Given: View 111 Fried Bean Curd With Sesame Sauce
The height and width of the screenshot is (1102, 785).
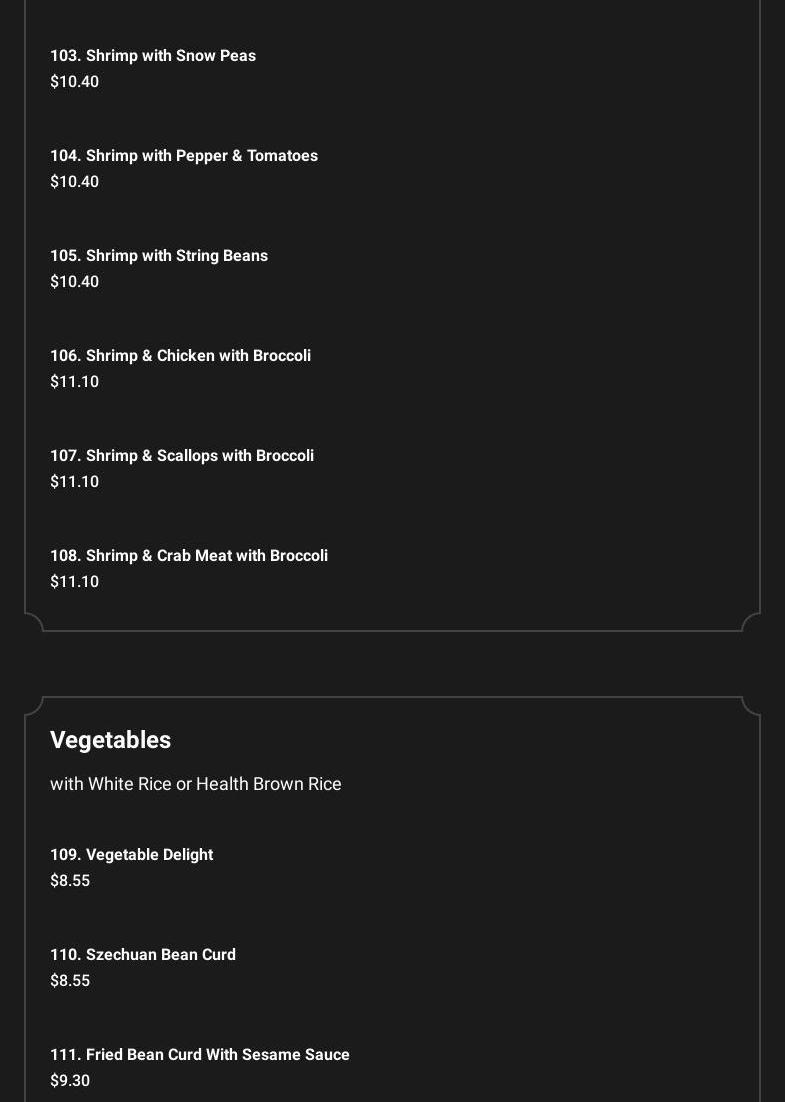Looking at the screenshot, I should click(x=200, y=1055).
